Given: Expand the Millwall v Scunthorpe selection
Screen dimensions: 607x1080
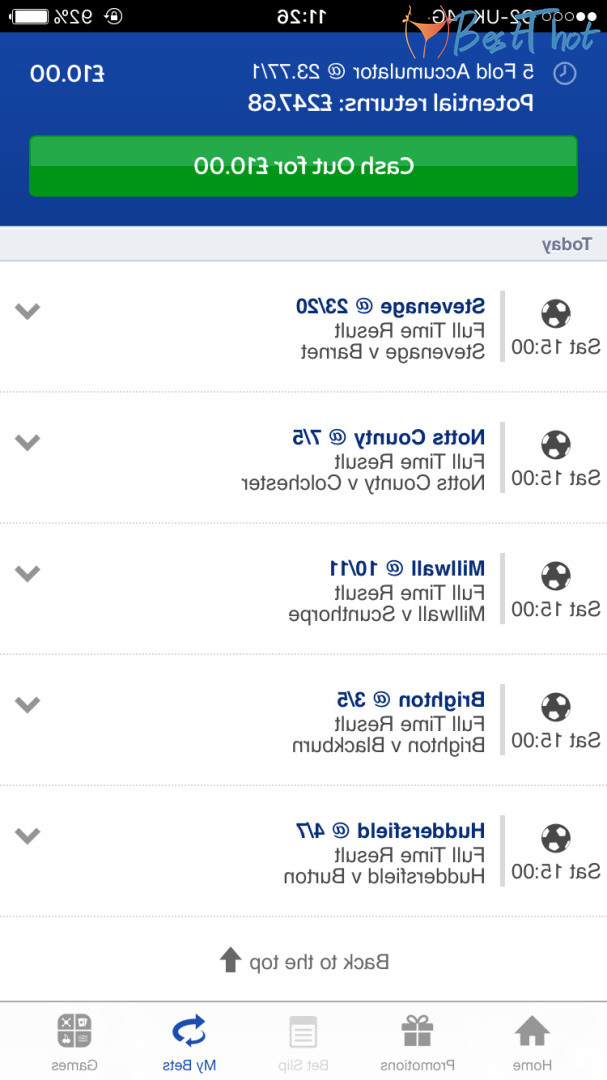Looking at the screenshot, I should pyautogui.click(x=28, y=573).
